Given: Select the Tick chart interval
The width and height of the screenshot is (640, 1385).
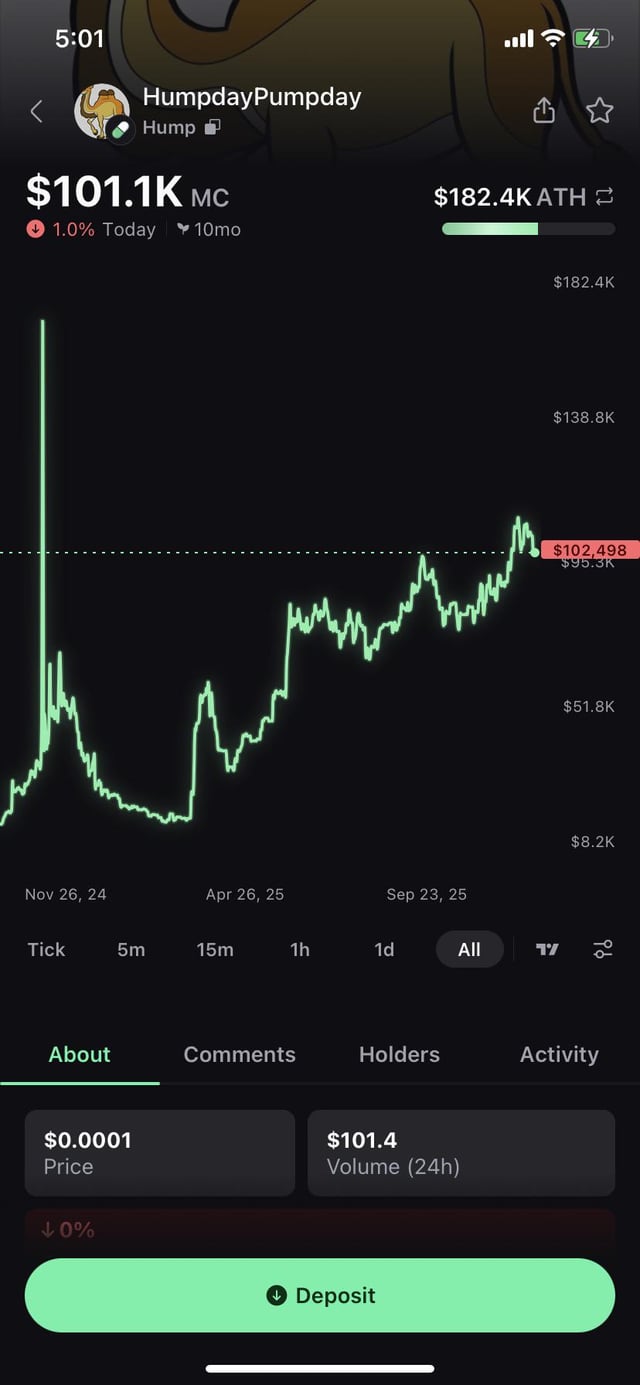Looking at the screenshot, I should [46, 949].
